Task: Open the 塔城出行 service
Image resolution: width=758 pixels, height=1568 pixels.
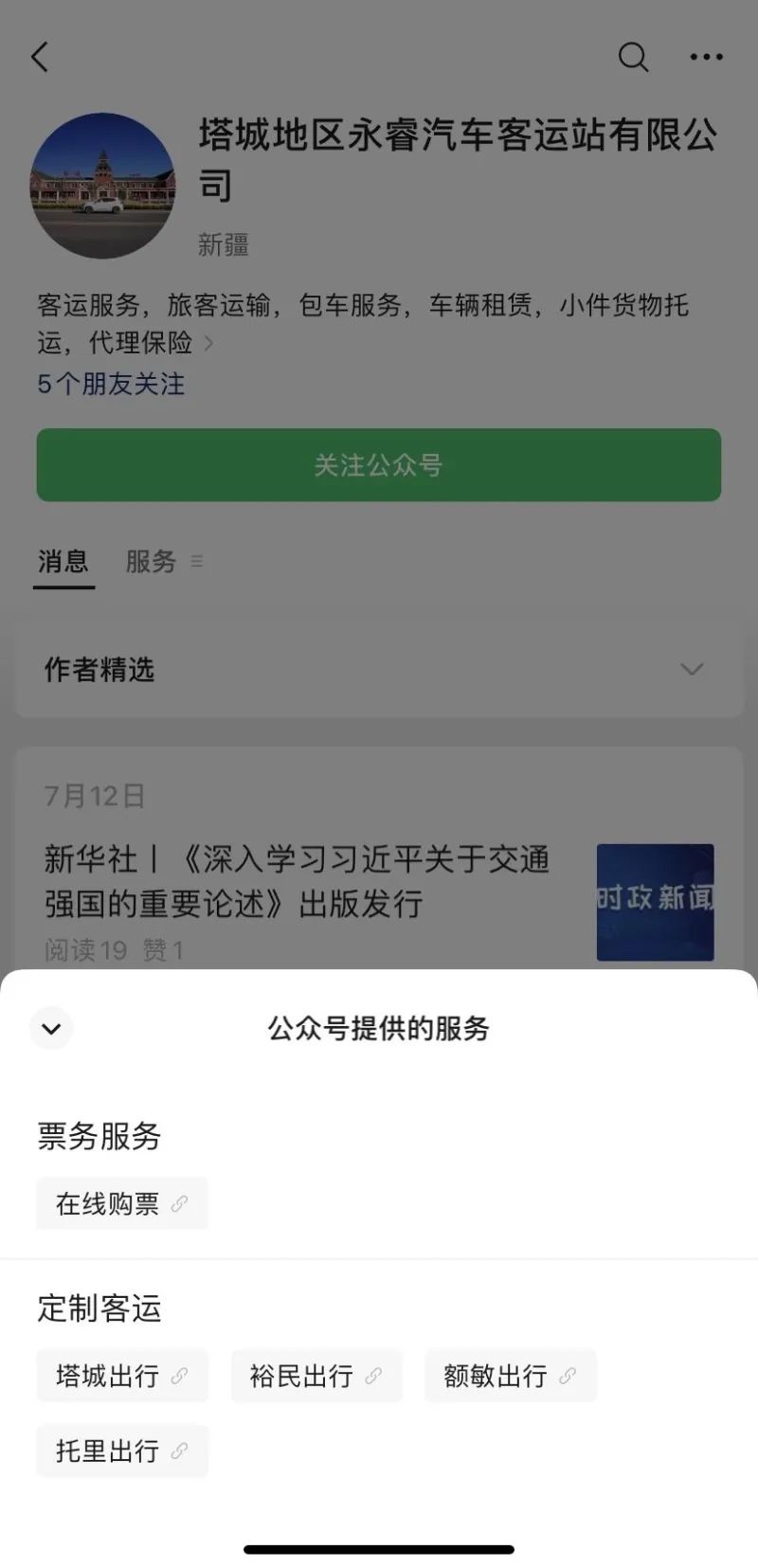Action: point(121,1376)
